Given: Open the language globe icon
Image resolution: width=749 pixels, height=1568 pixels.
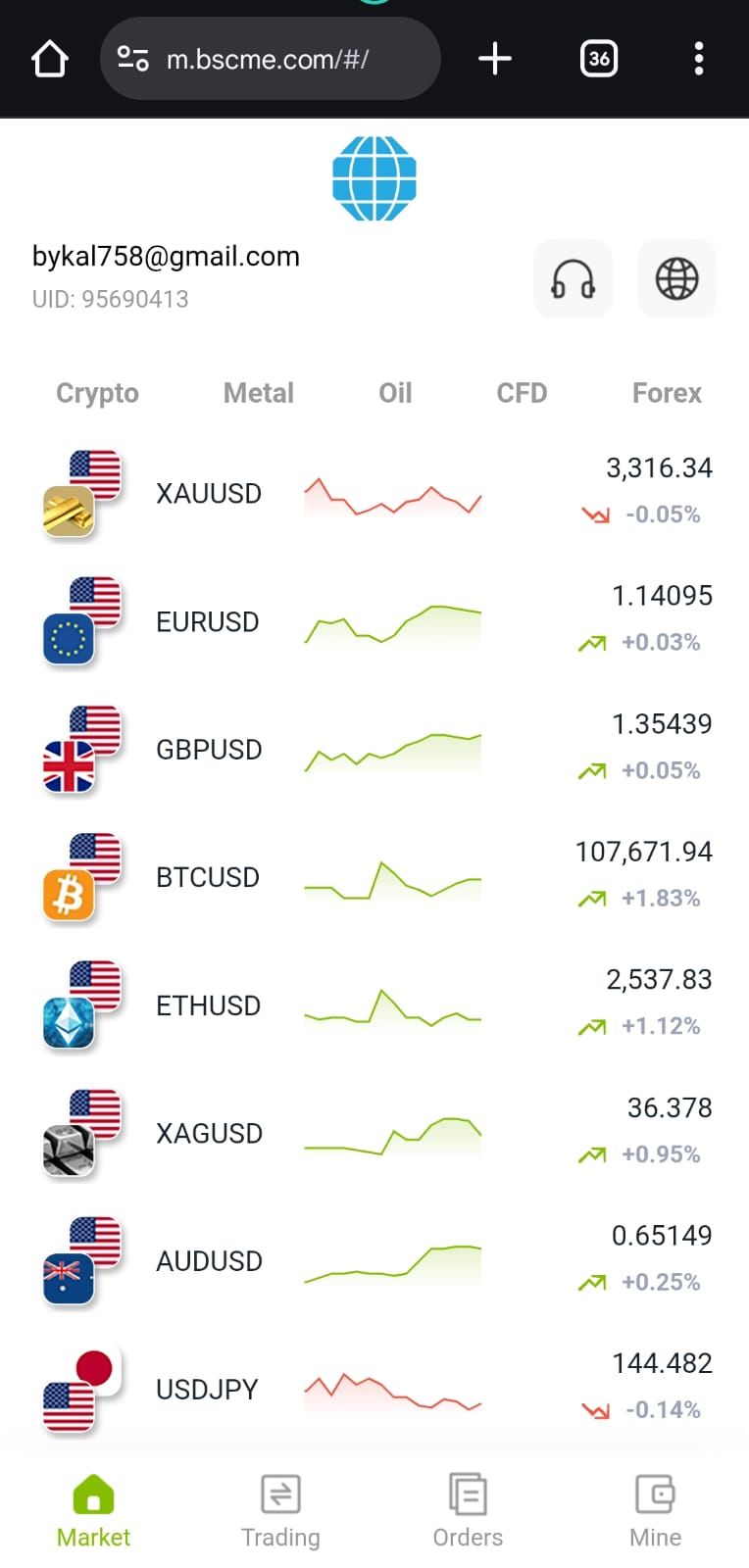Looking at the screenshot, I should pyautogui.click(x=676, y=279).
